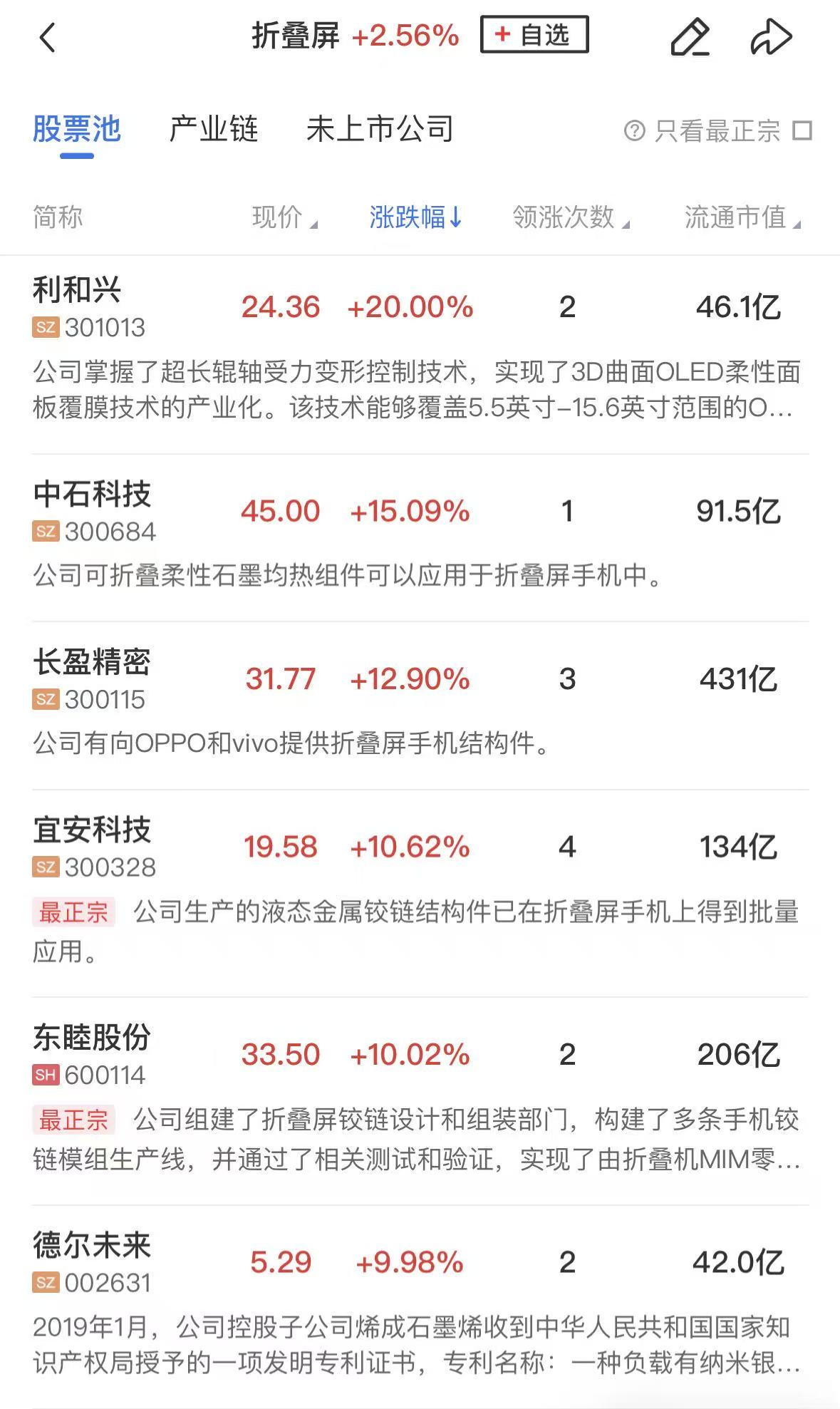Sort stocks by 领涨次数

click(x=571, y=217)
